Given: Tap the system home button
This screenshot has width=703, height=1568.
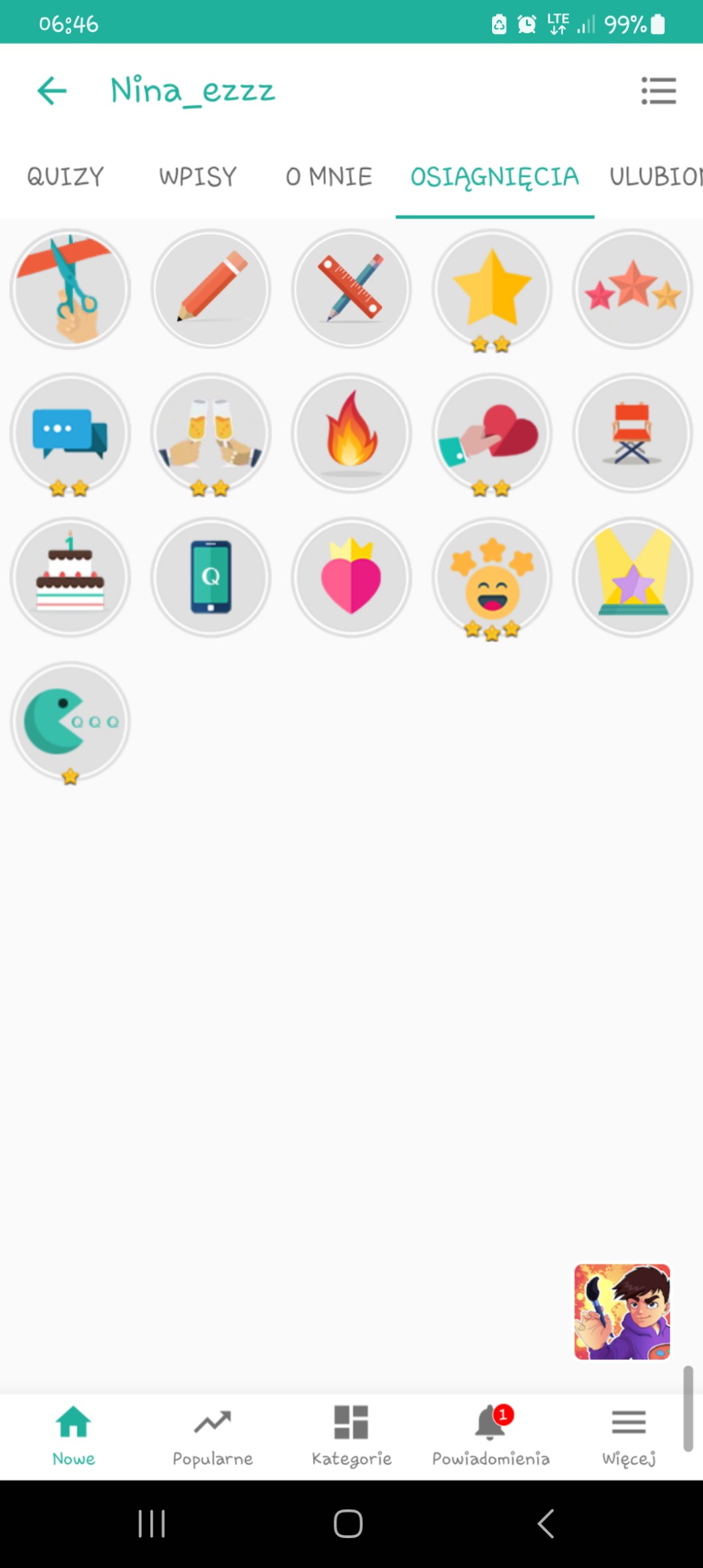Looking at the screenshot, I should coord(348,1524).
